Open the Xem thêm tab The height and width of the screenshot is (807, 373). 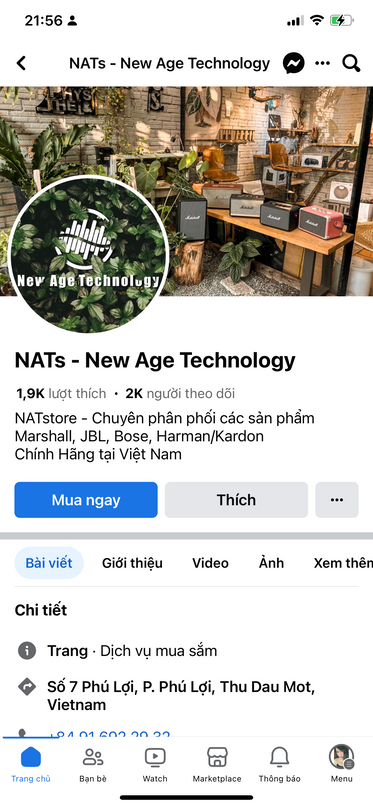click(x=343, y=563)
